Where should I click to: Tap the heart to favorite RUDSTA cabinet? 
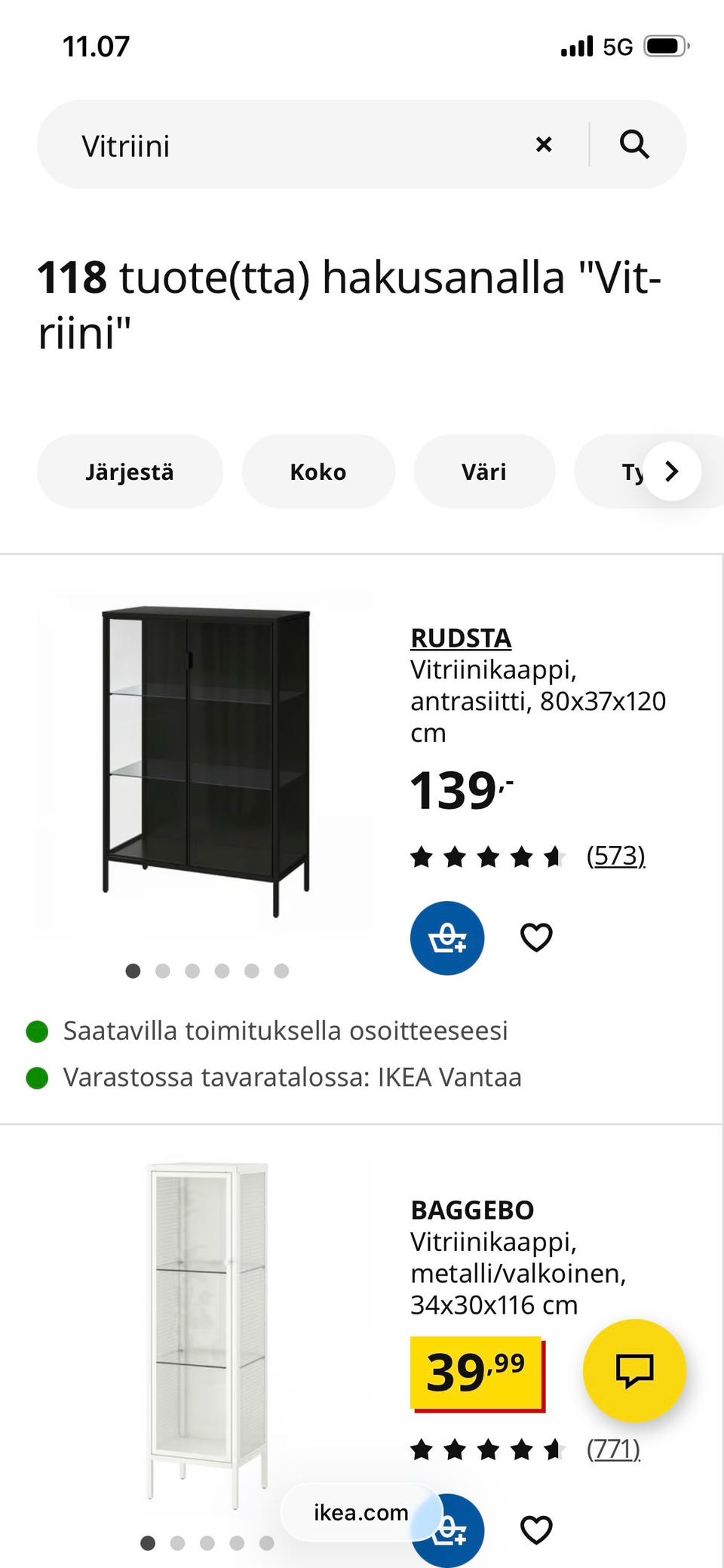pyautogui.click(x=535, y=937)
